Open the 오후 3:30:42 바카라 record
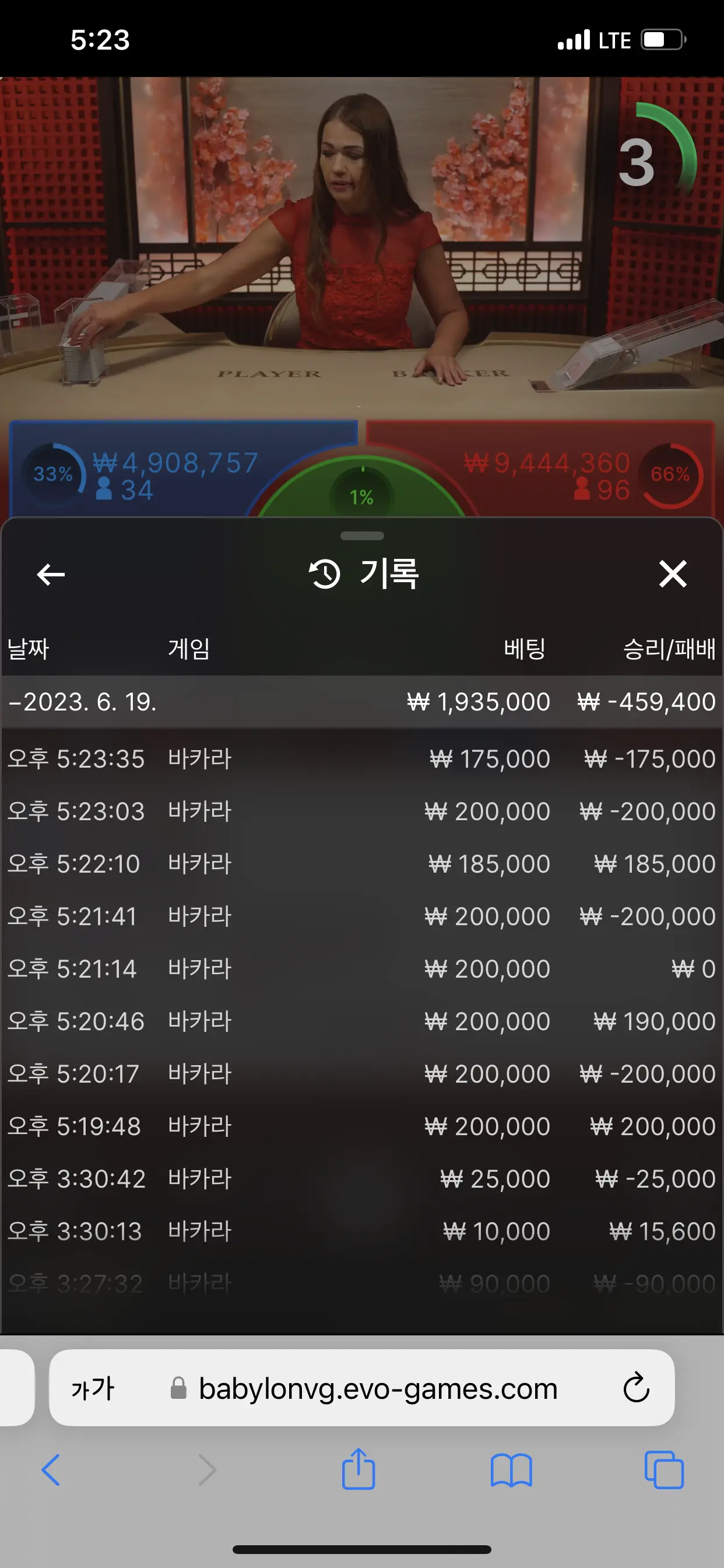 point(362,1178)
